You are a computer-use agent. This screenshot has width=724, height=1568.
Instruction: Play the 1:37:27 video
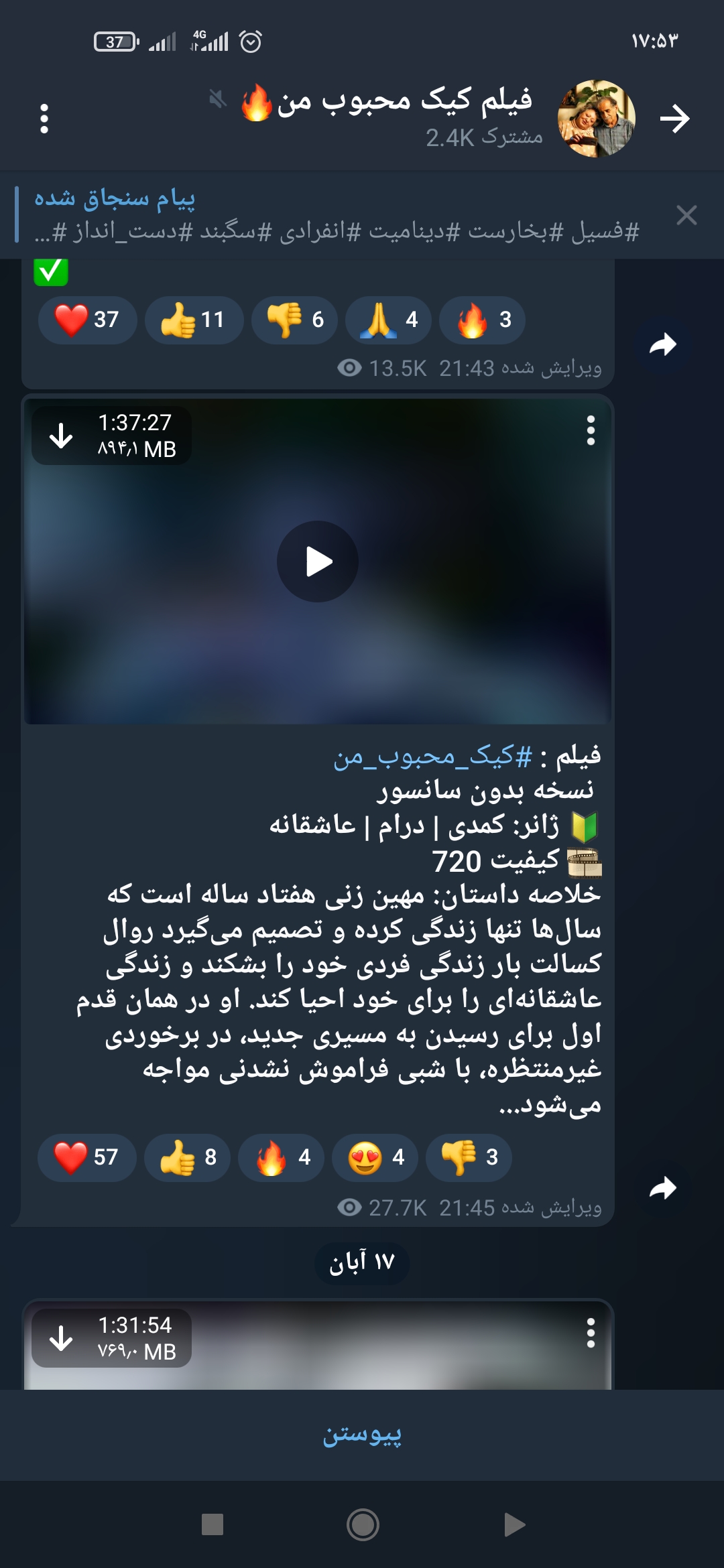tap(318, 562)
